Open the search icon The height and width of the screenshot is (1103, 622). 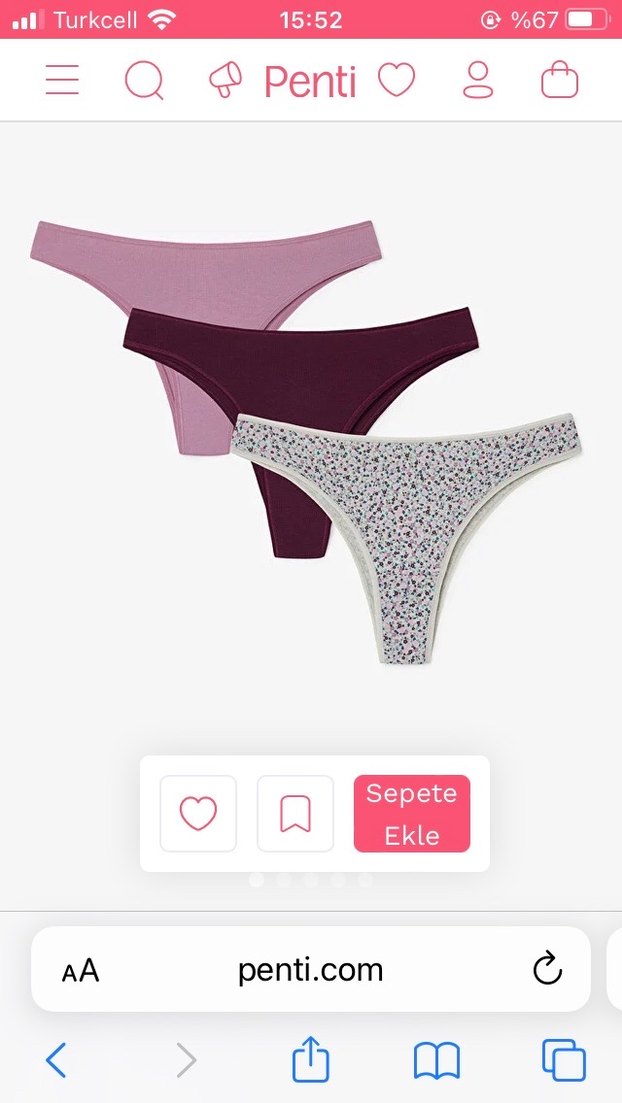(144, 80)
